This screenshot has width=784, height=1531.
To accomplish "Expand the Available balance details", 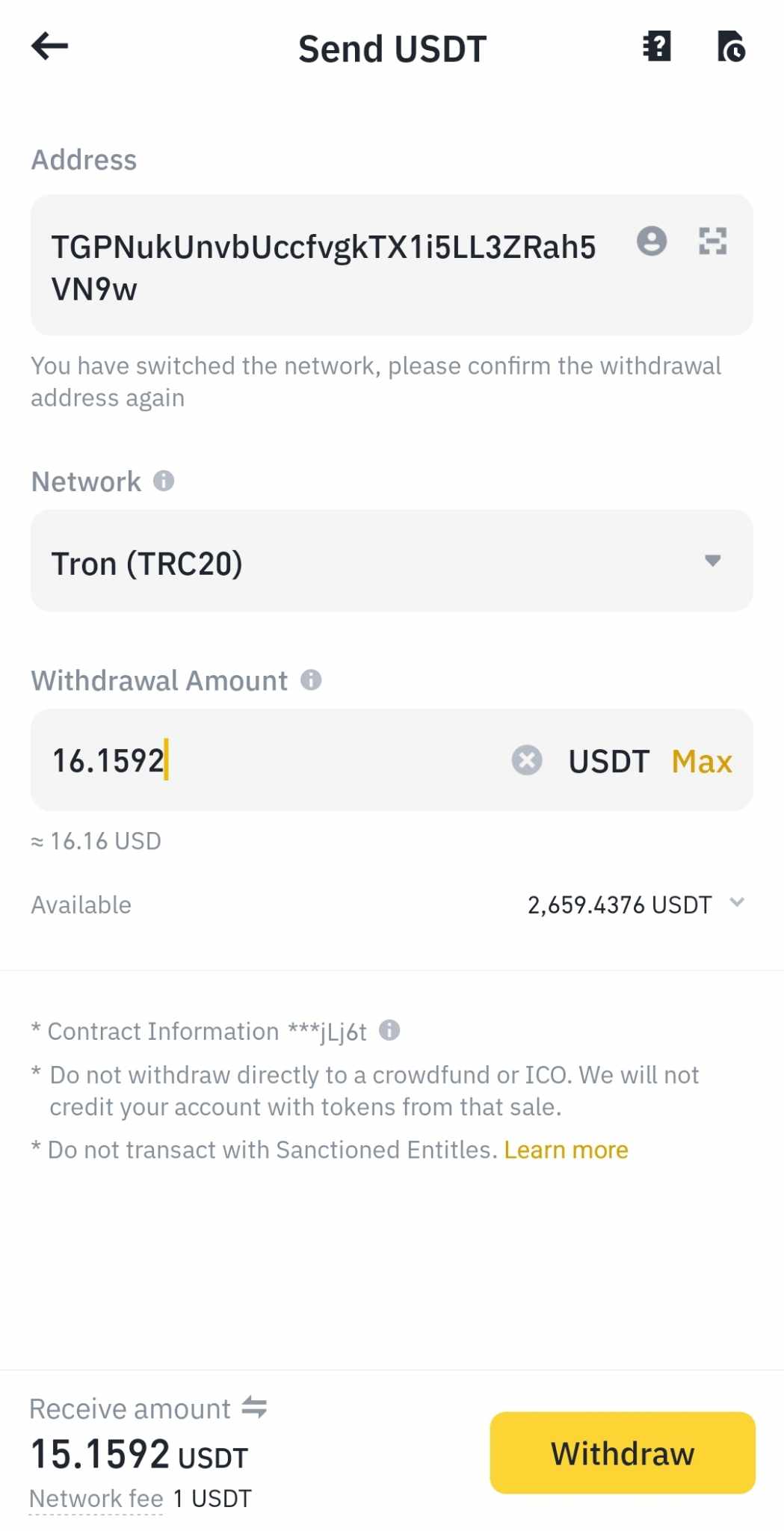I will point(737,902).
